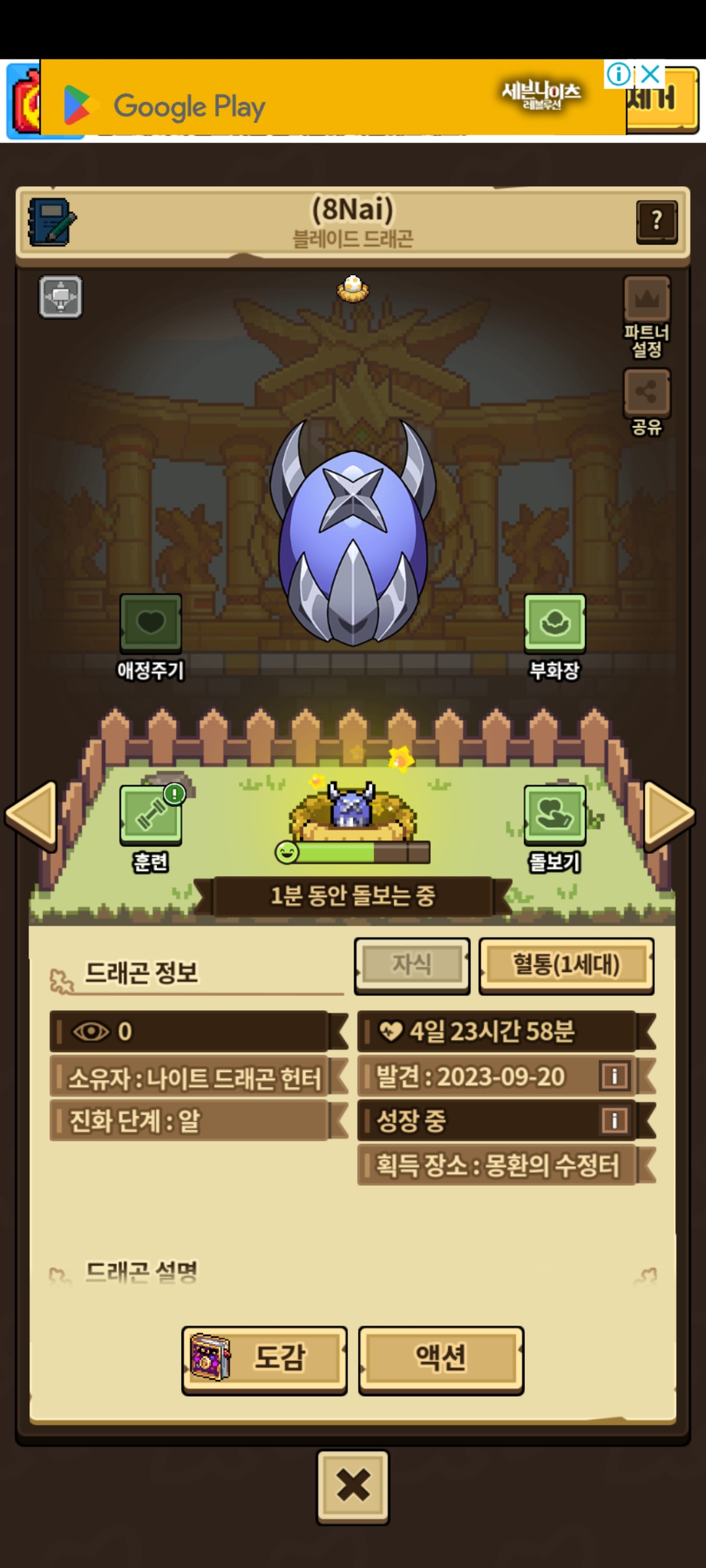The width and height of the screenshot is (706, 1568).
Task: Open the question mark help button
Action: tap(656, 221)
